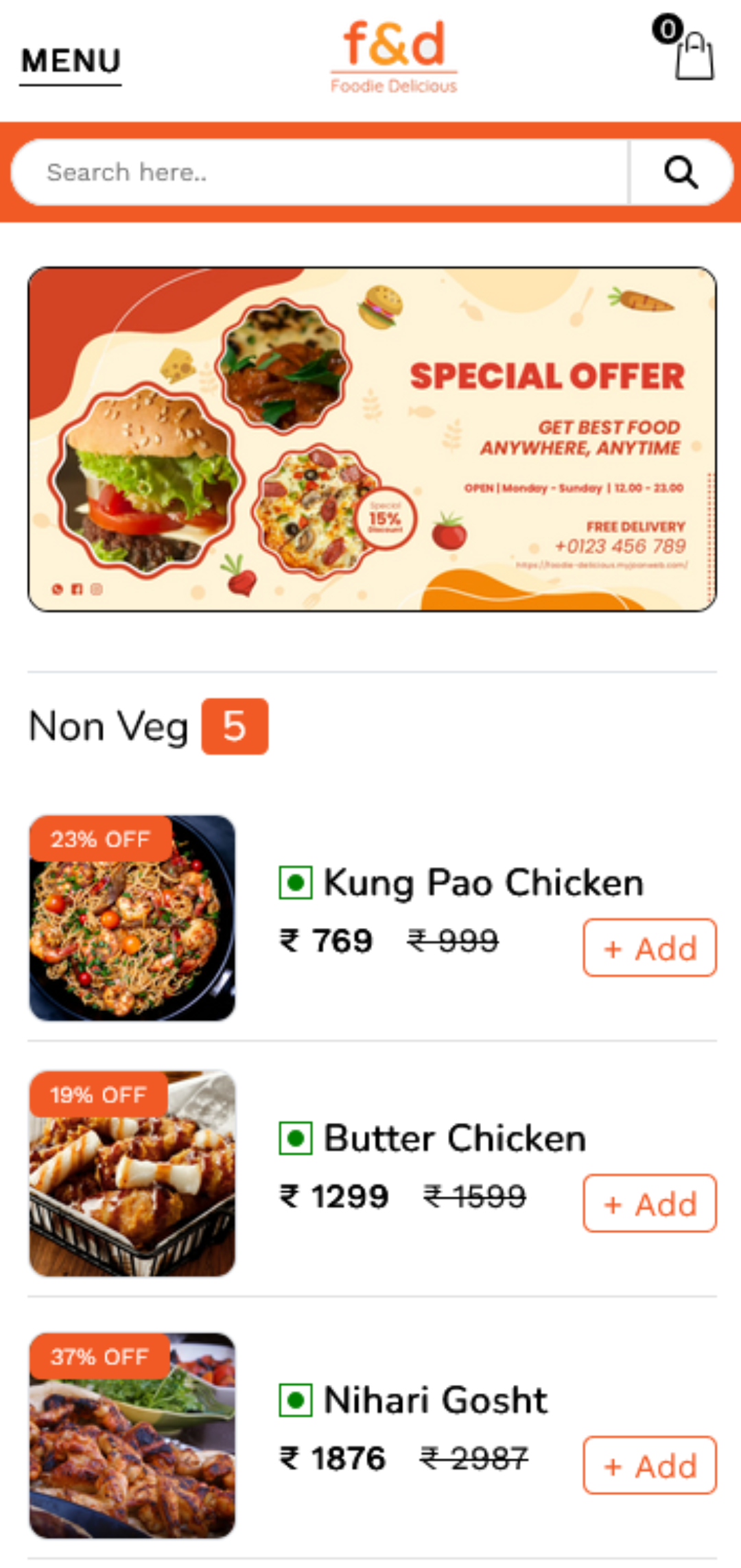Open the MENU drawer
The width and height of the screenshot is (741, 1568).
pos(71,62)
